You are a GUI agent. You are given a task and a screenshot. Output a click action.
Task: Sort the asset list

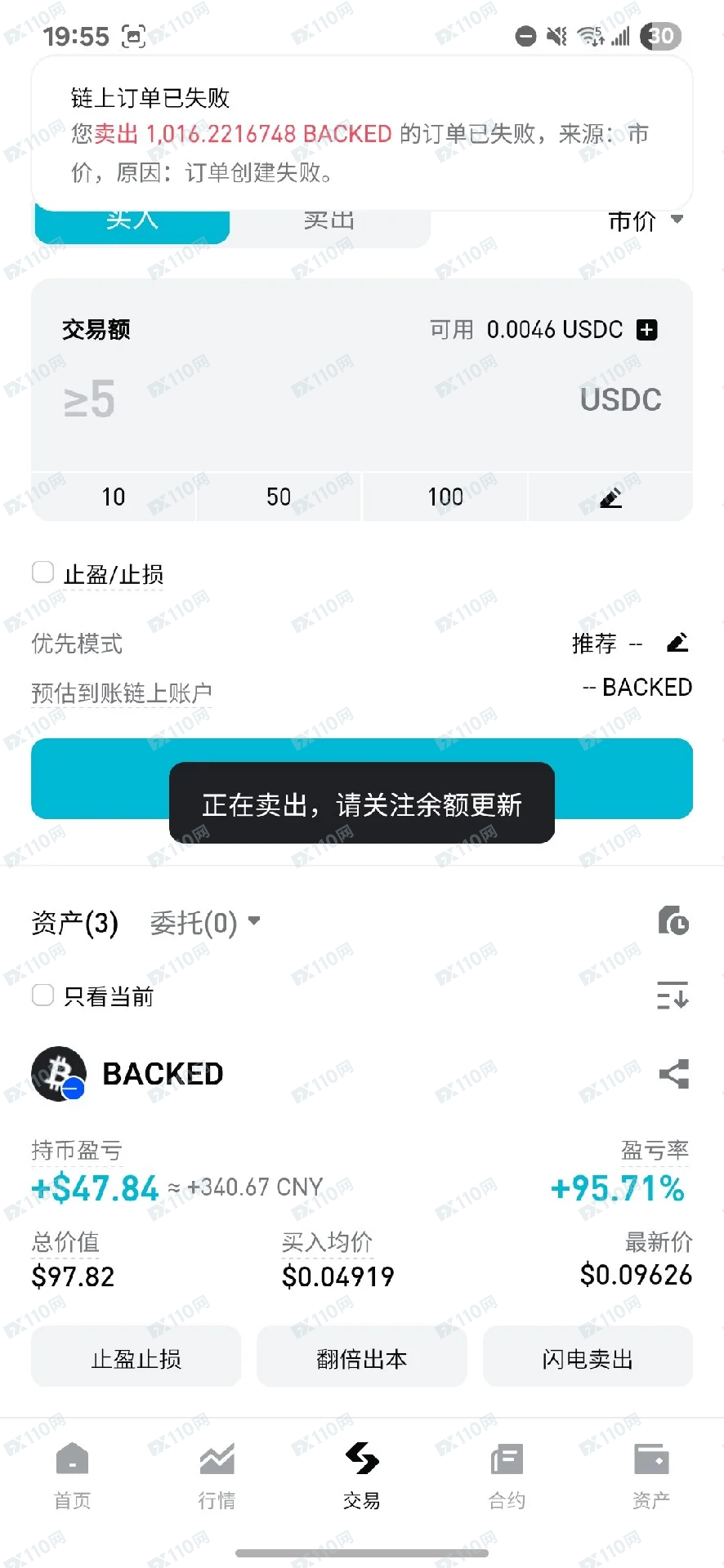pos(673,996)
